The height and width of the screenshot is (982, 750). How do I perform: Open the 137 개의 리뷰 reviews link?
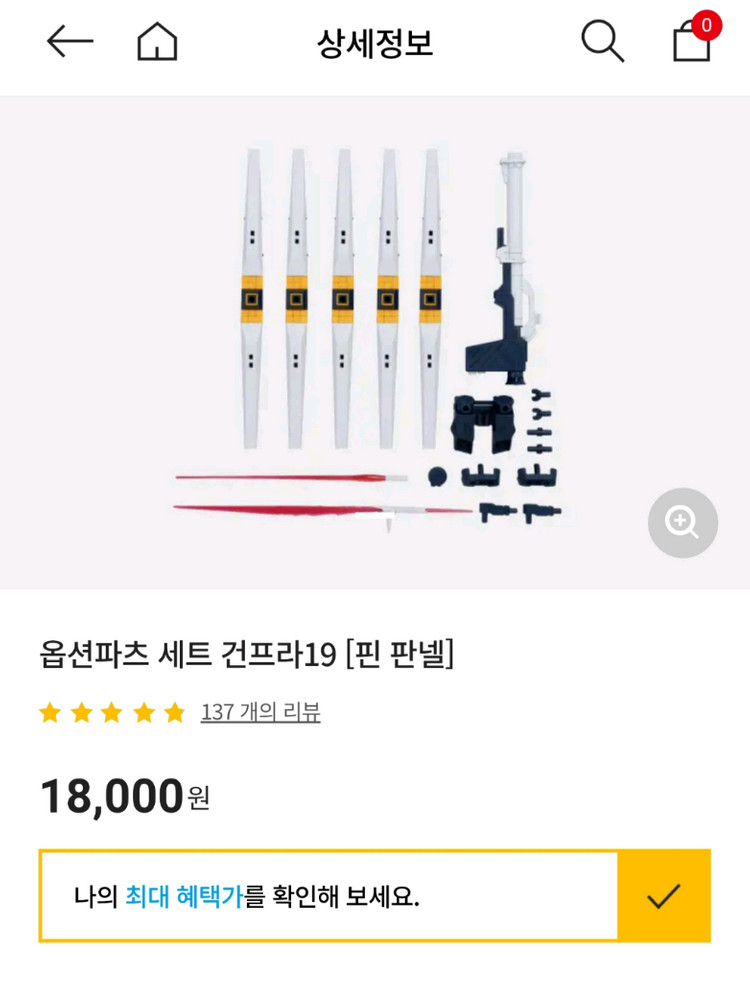(x=260, y=713)
